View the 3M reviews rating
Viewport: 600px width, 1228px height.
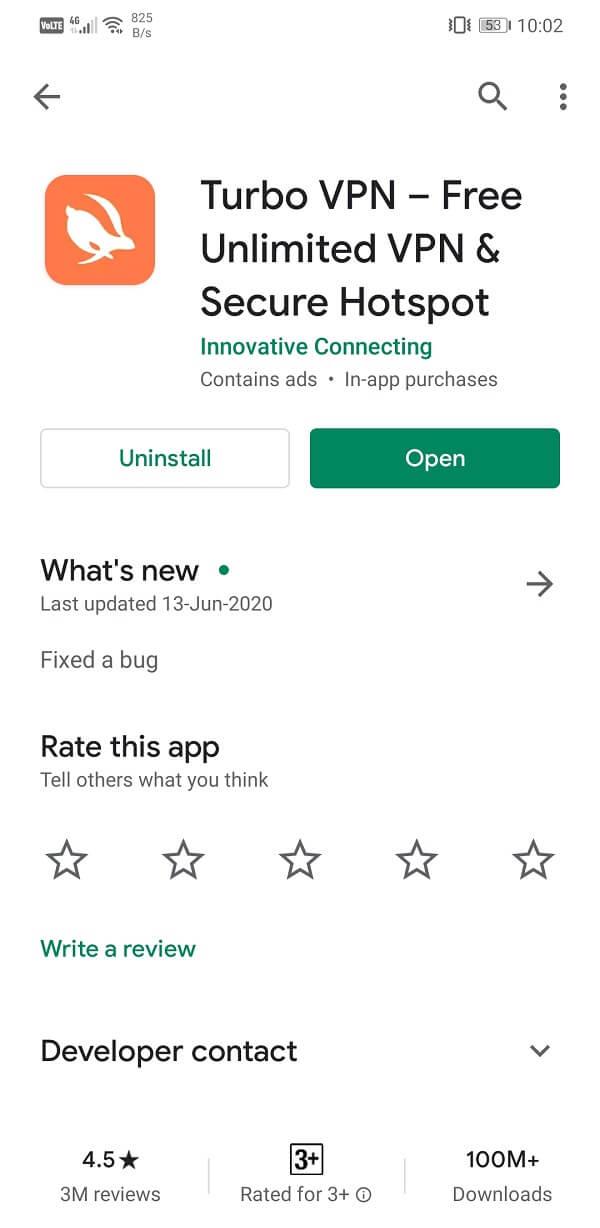(110, 1175)
